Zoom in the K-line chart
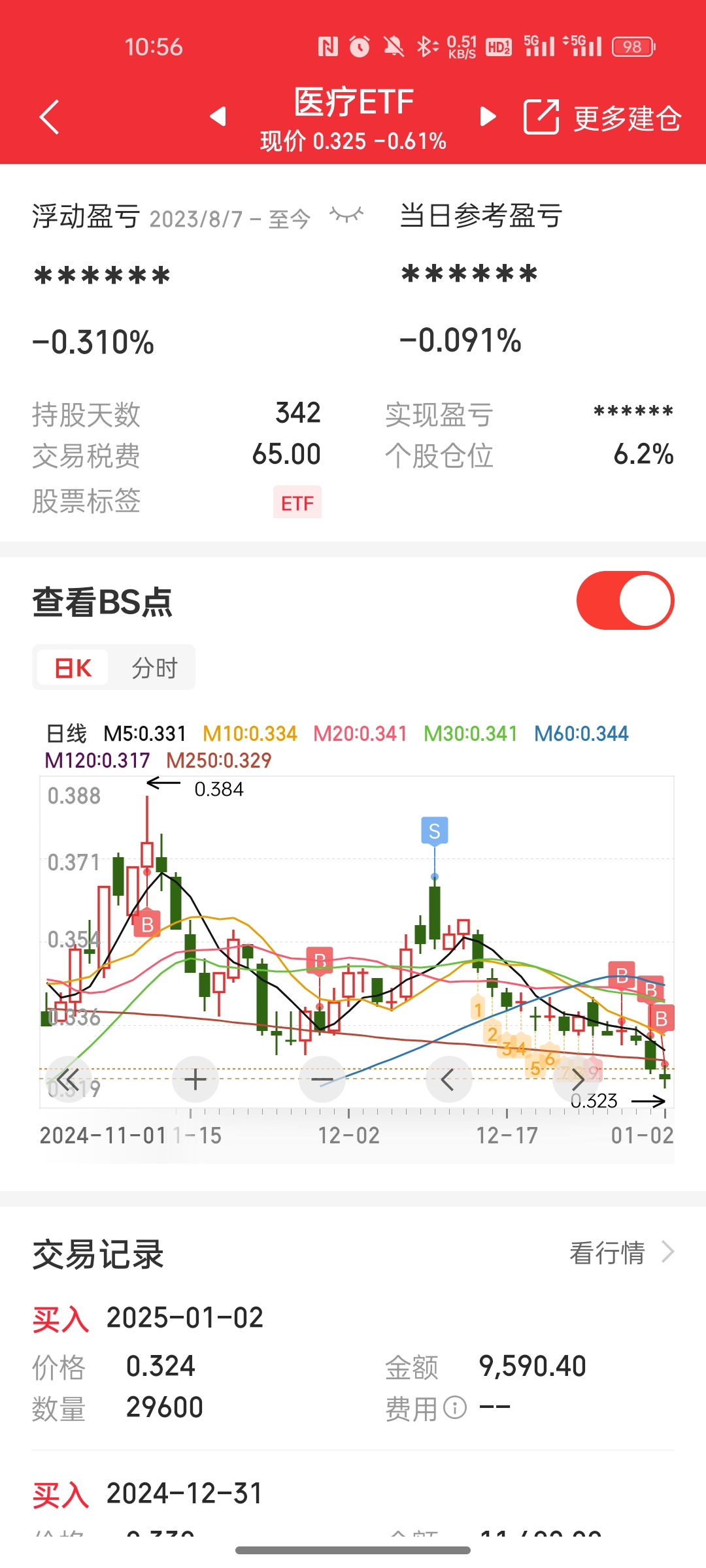 pos(195,1079)
